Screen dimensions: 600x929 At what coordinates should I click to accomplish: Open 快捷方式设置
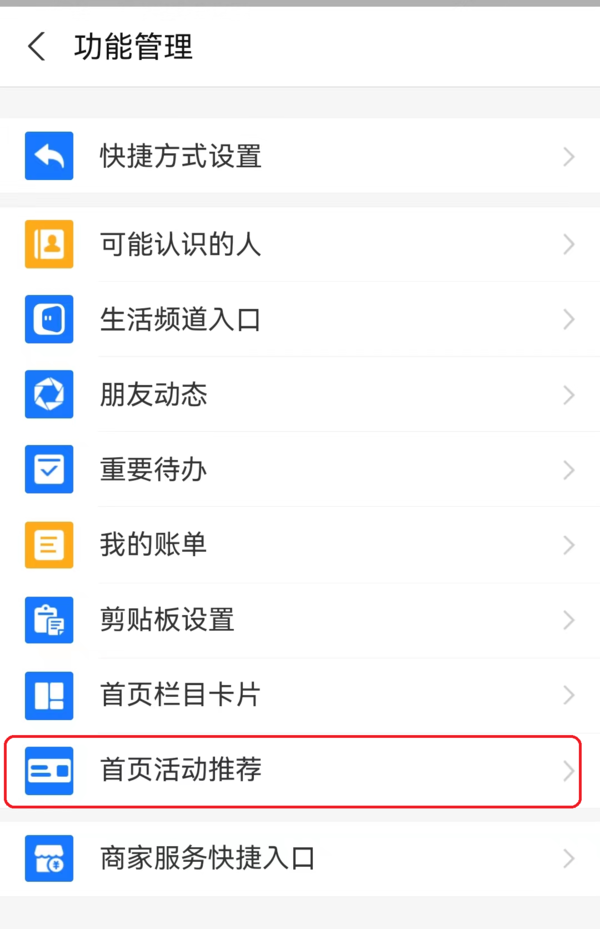tap(300, 157)
